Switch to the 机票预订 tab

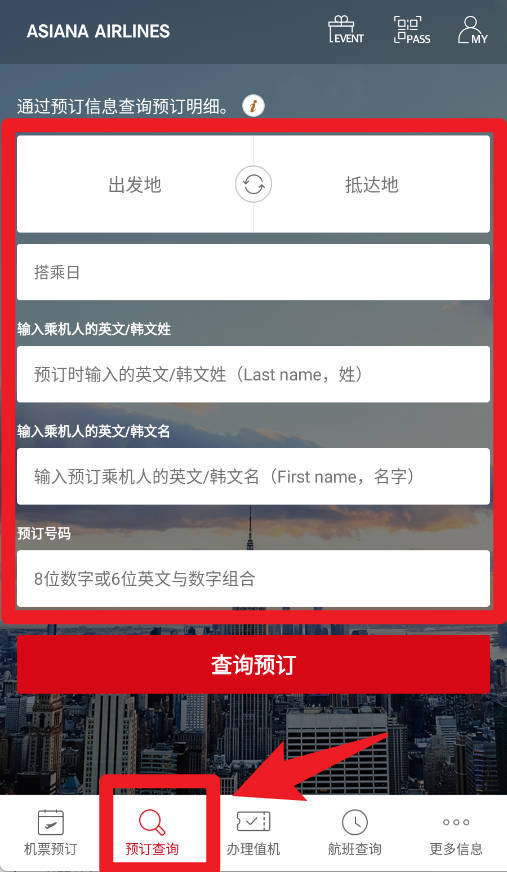[51, 833]
